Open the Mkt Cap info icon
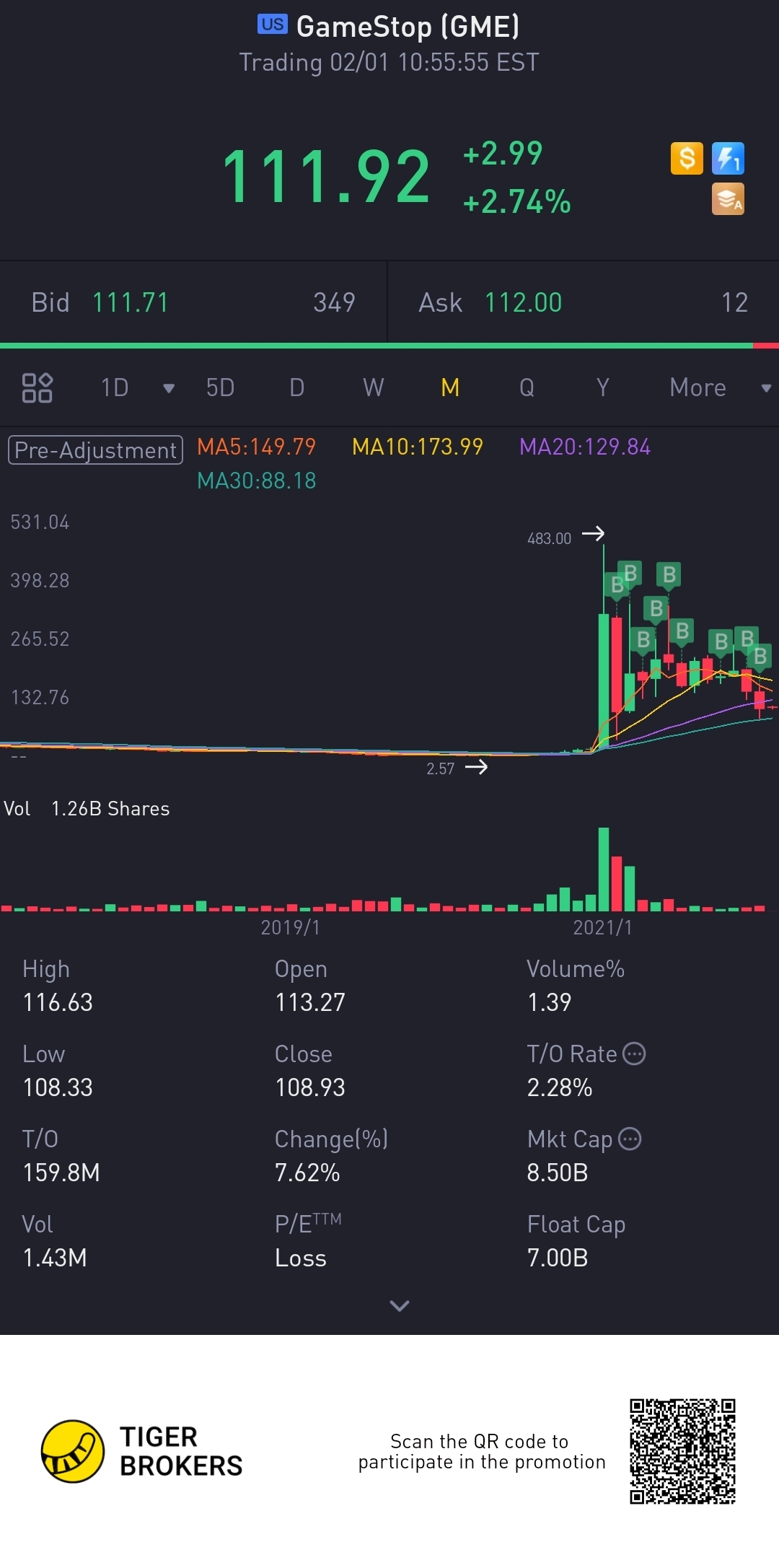 pos(630,1139)
